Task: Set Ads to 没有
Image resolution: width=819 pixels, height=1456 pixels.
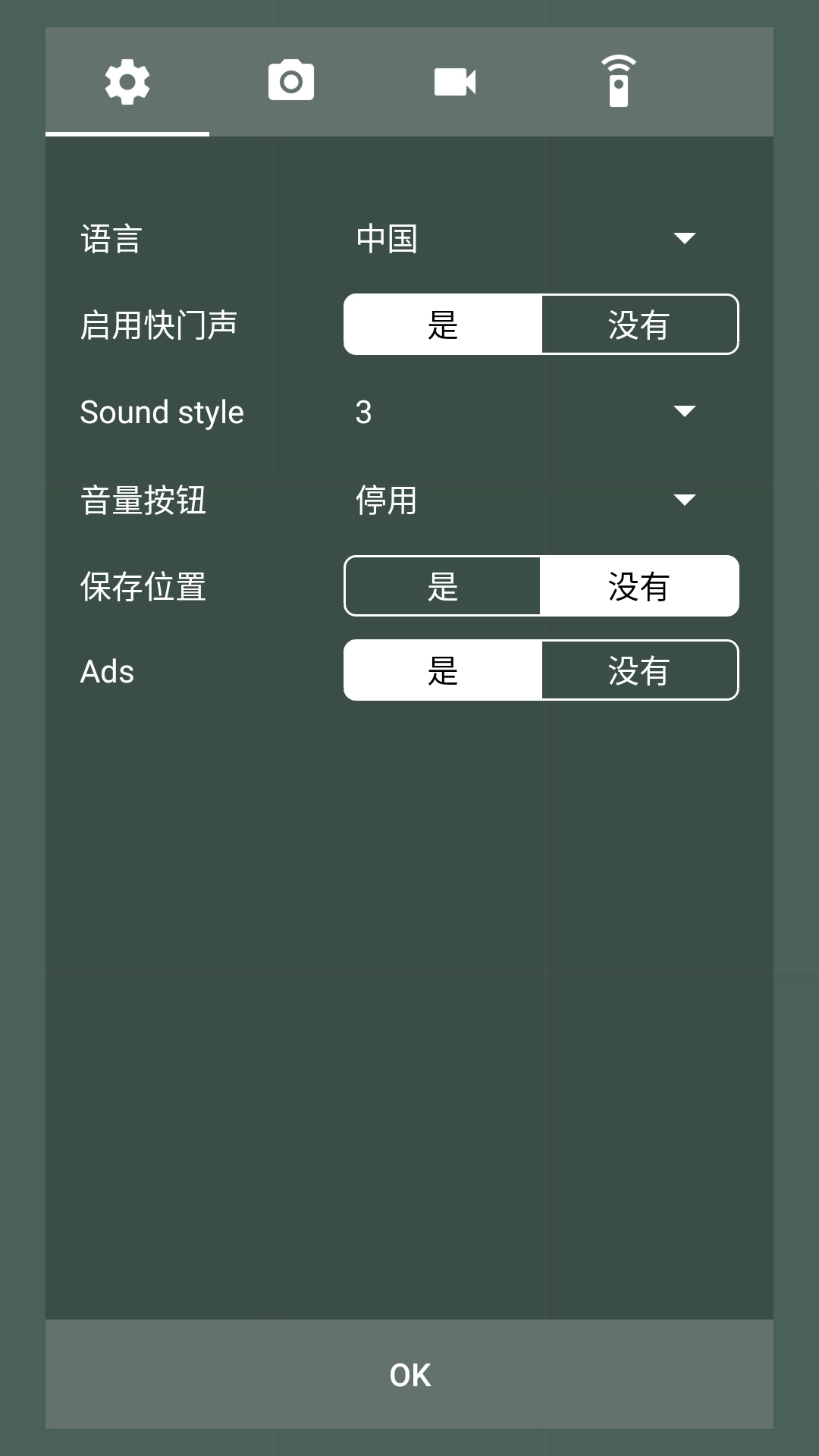Action: (639, 670)
